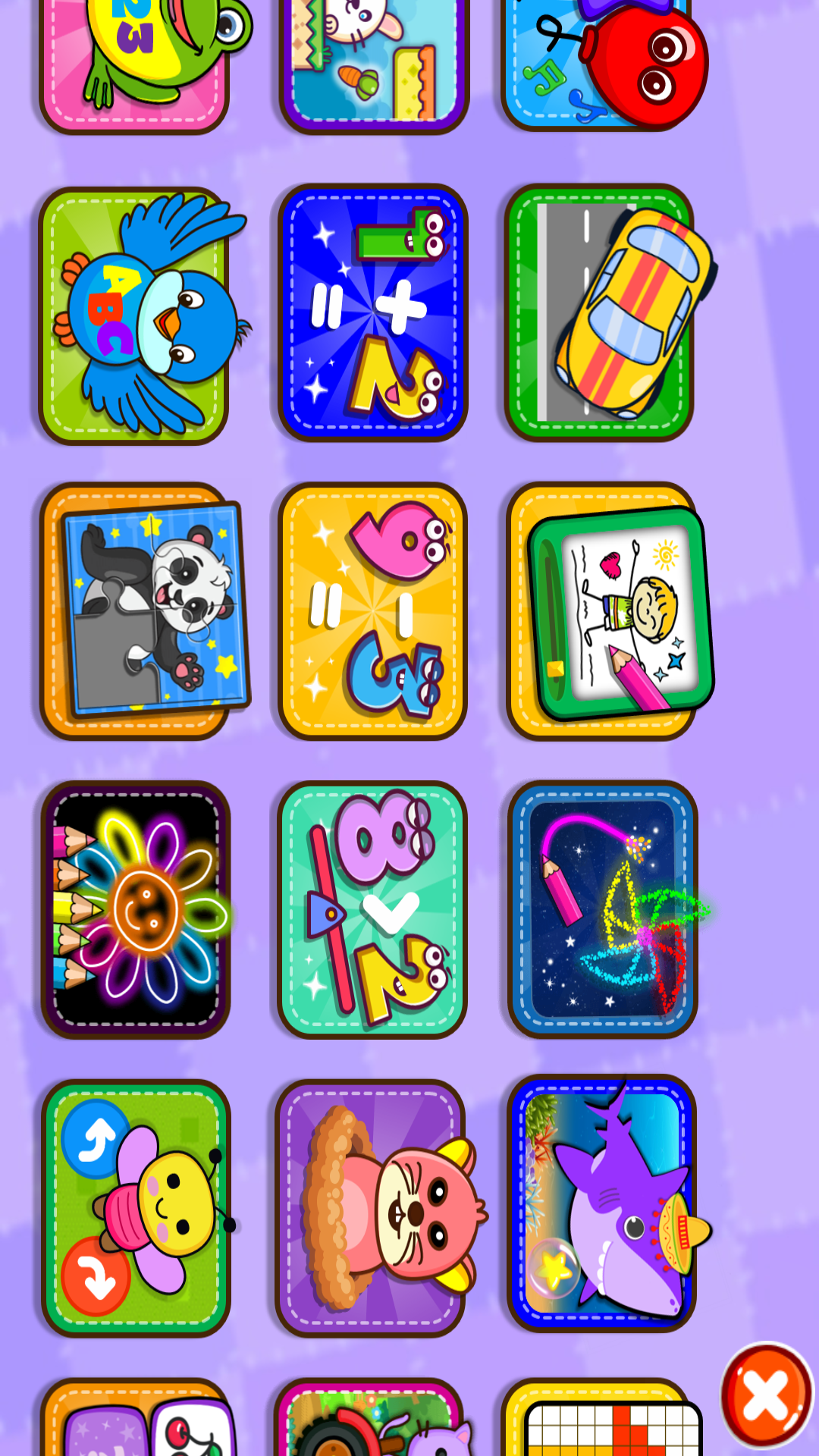Open the subtraction numbers game tile
Viewport: 819px width, 1456px height.
tap(372, 610)
